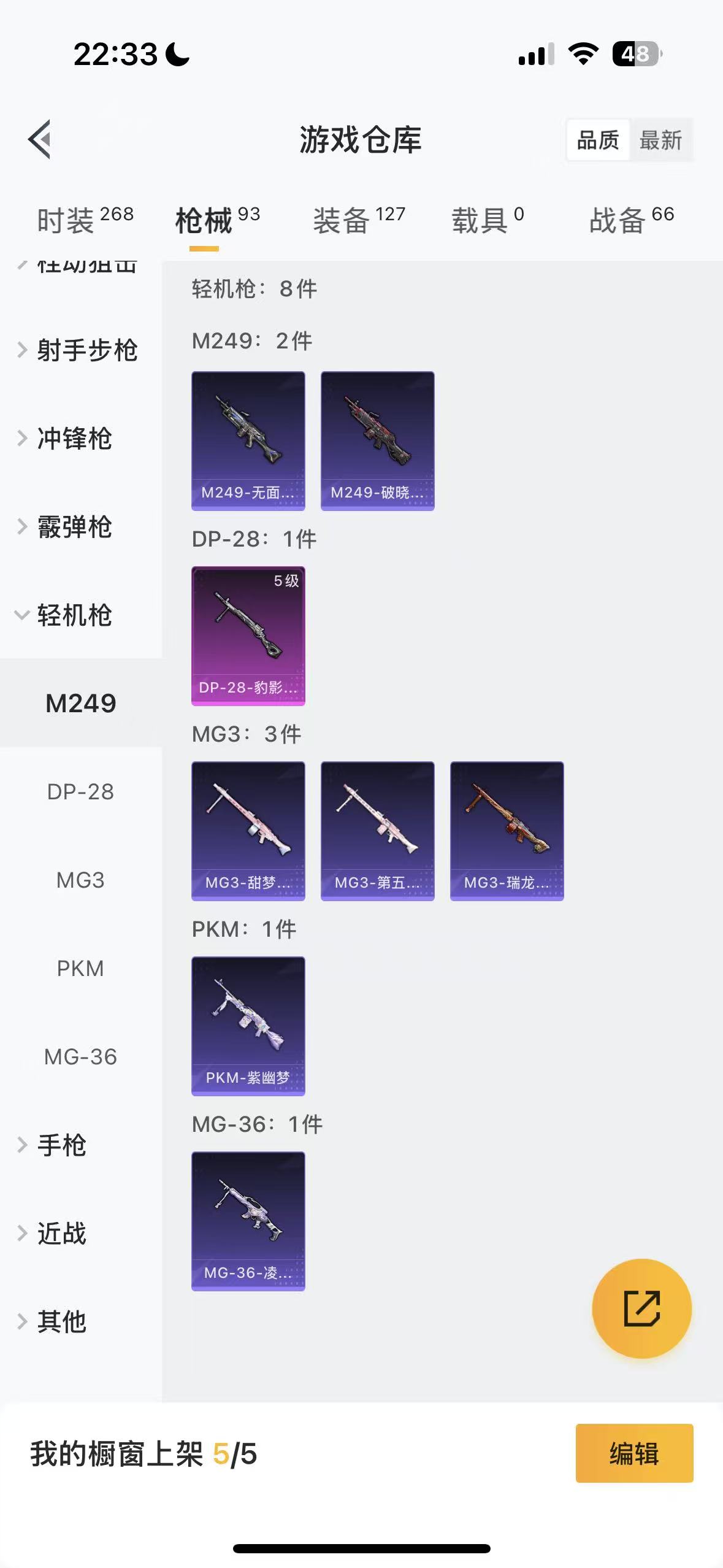Tap the yellow floating share button

point(641,1309)
